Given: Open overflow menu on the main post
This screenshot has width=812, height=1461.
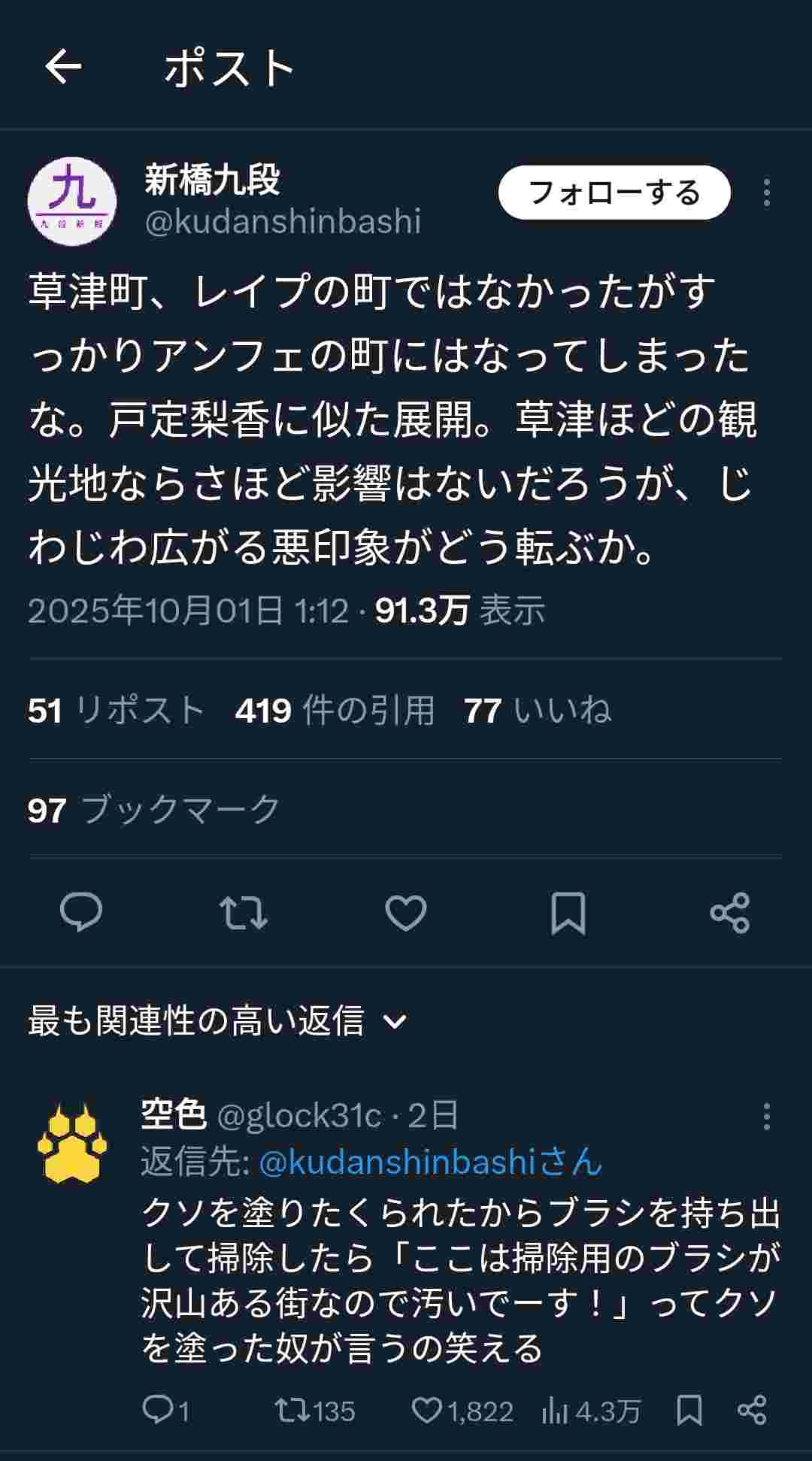Looking at the screenshot, I should coord(766,192).
